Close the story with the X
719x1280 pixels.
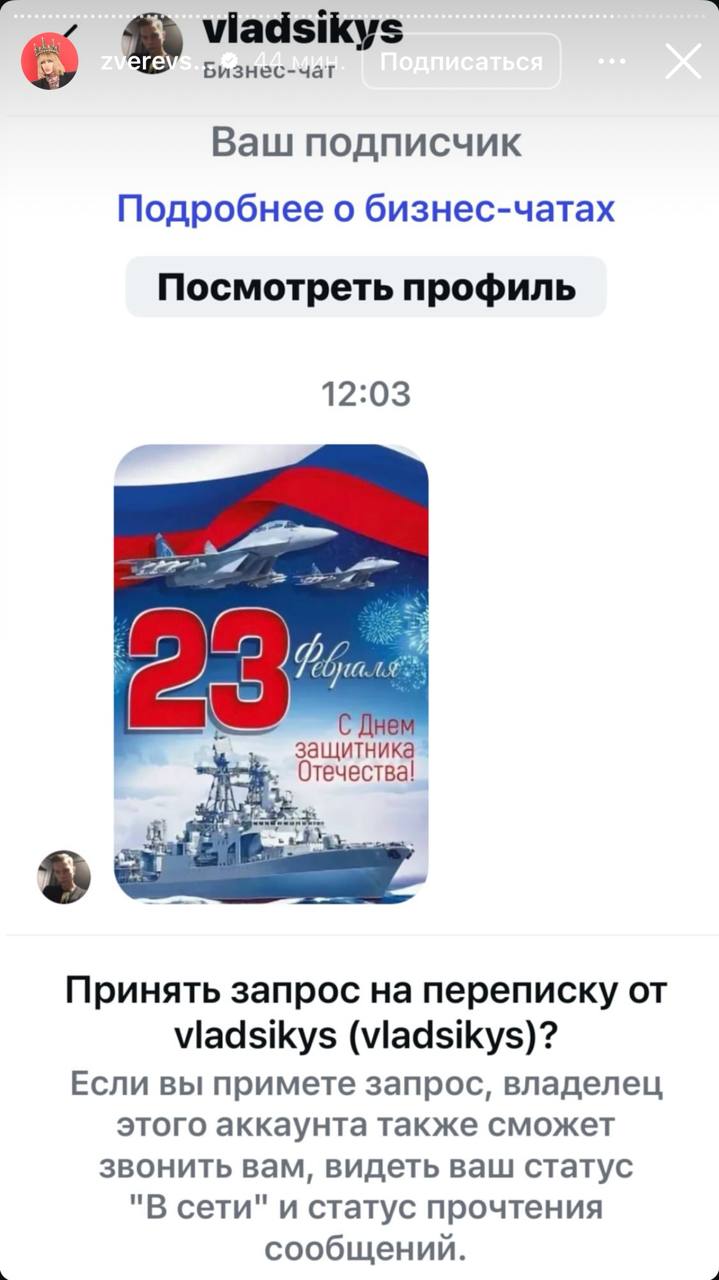point(683,62)
